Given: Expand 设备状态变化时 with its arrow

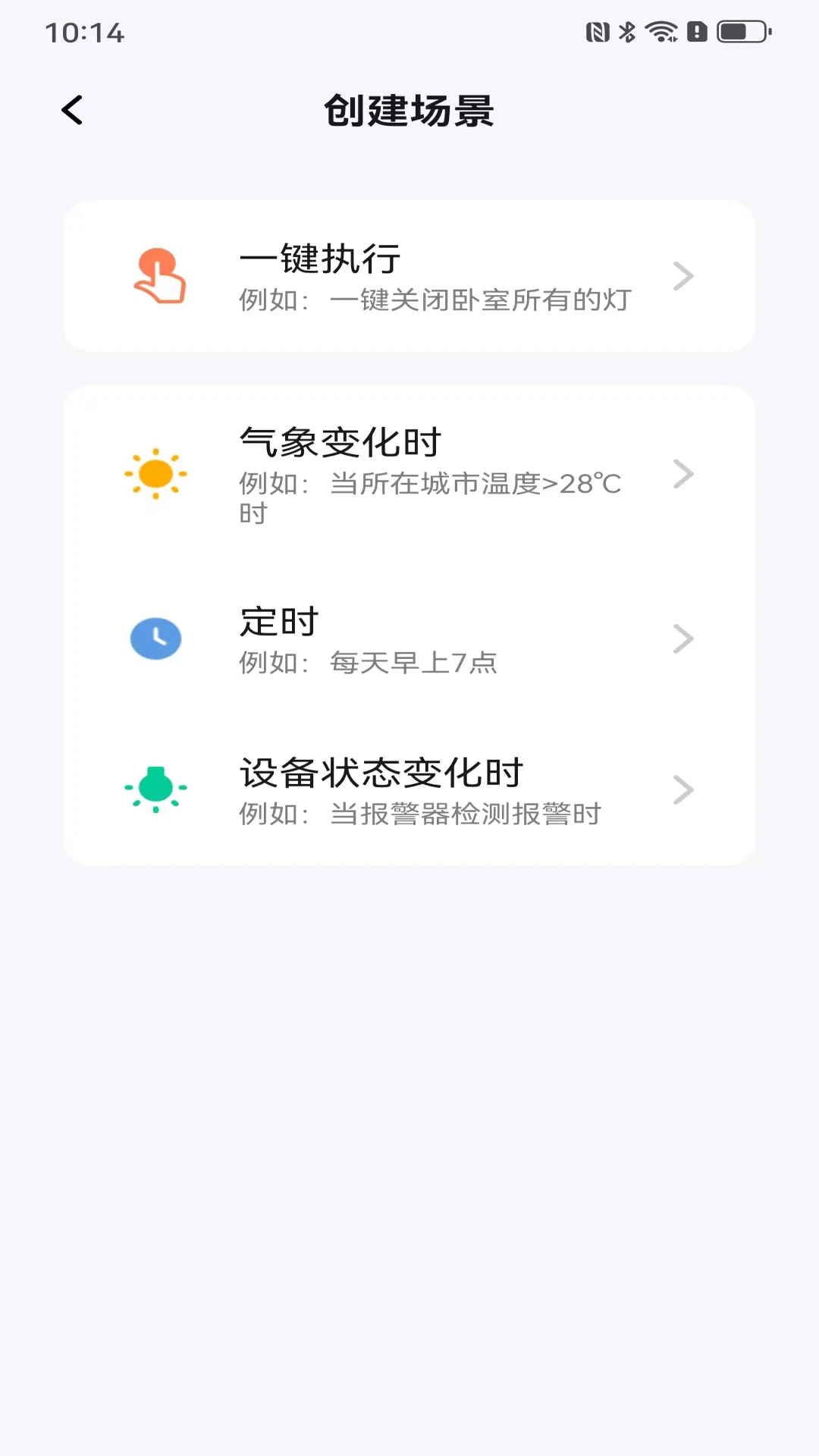Looking at the screenshot, I should coord(685,790).
